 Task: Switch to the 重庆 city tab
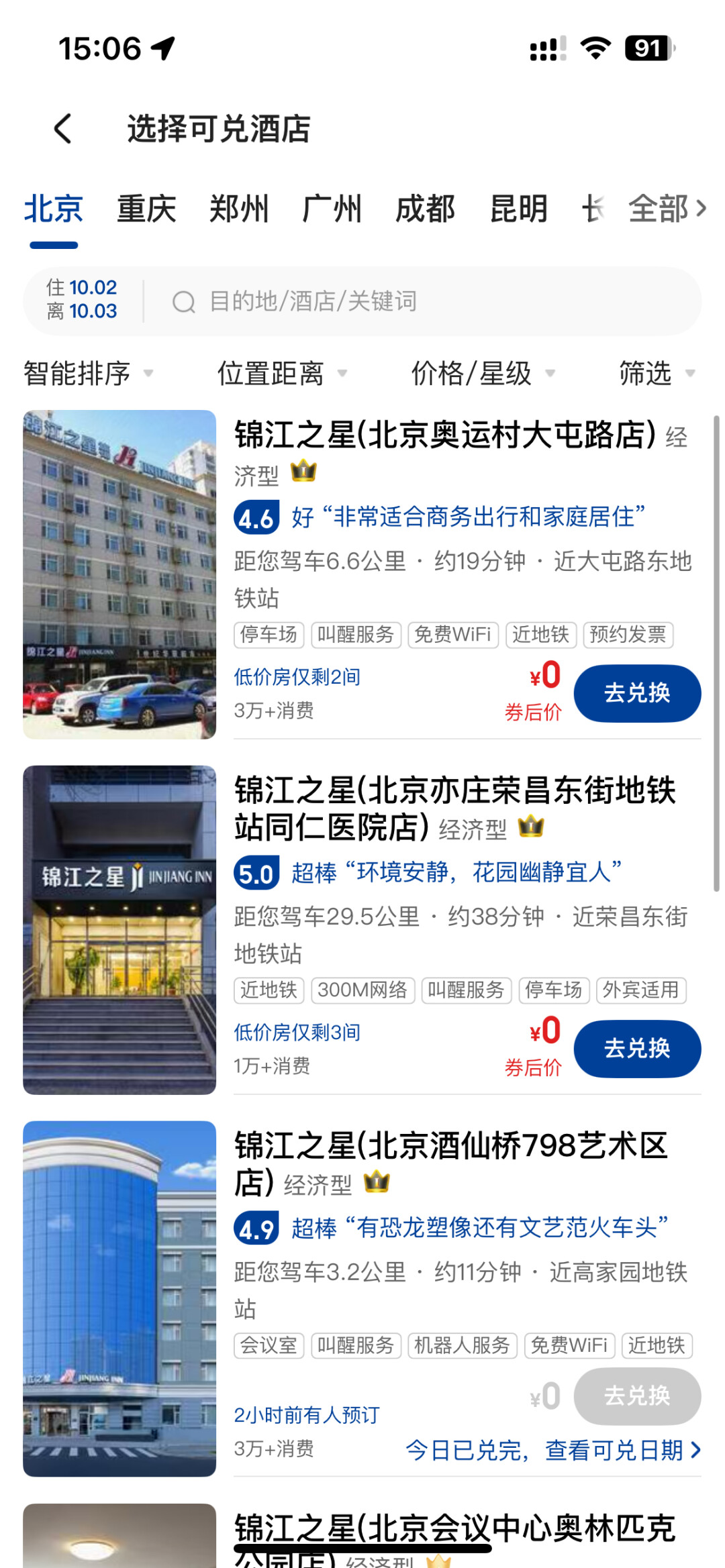(146, 209)
